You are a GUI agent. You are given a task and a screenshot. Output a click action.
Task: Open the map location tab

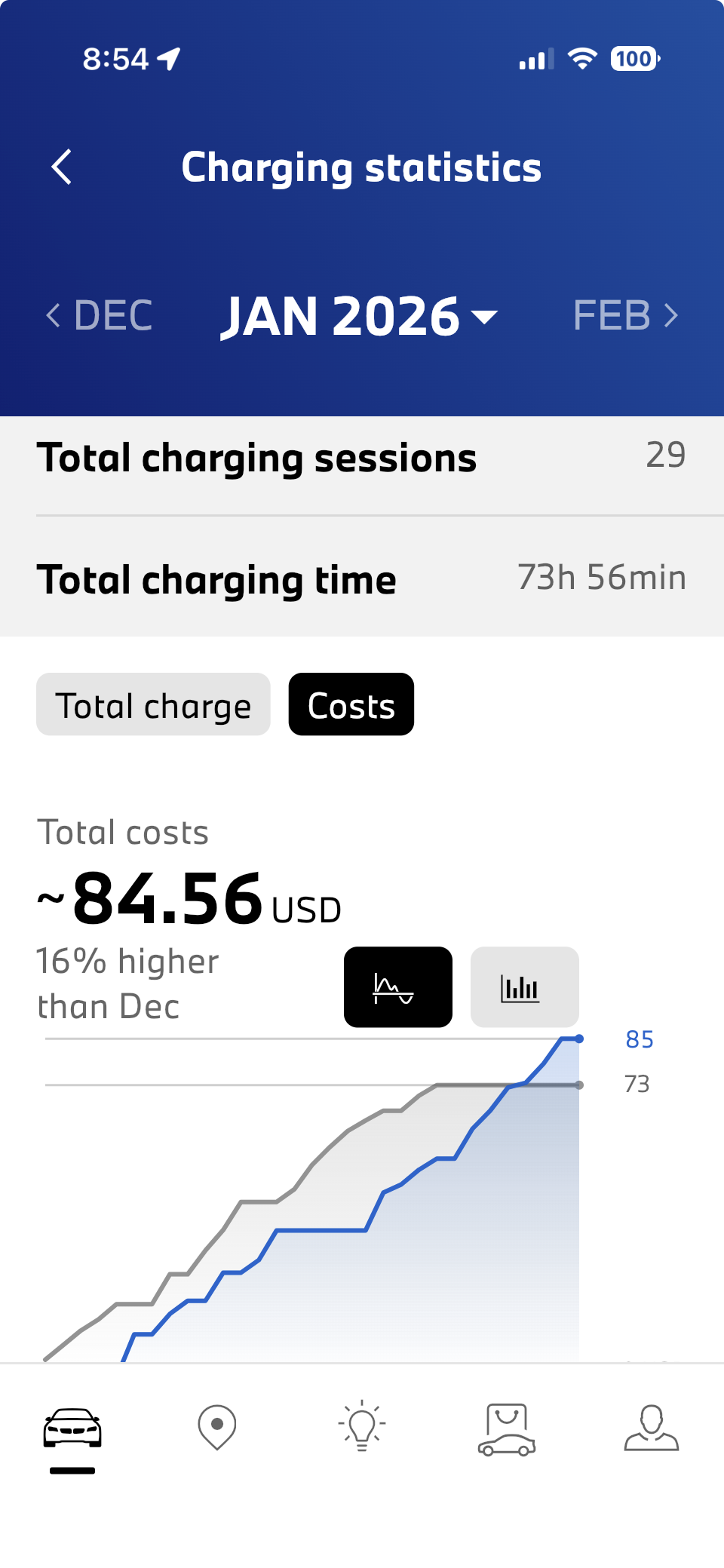[x=217, y=1427]
